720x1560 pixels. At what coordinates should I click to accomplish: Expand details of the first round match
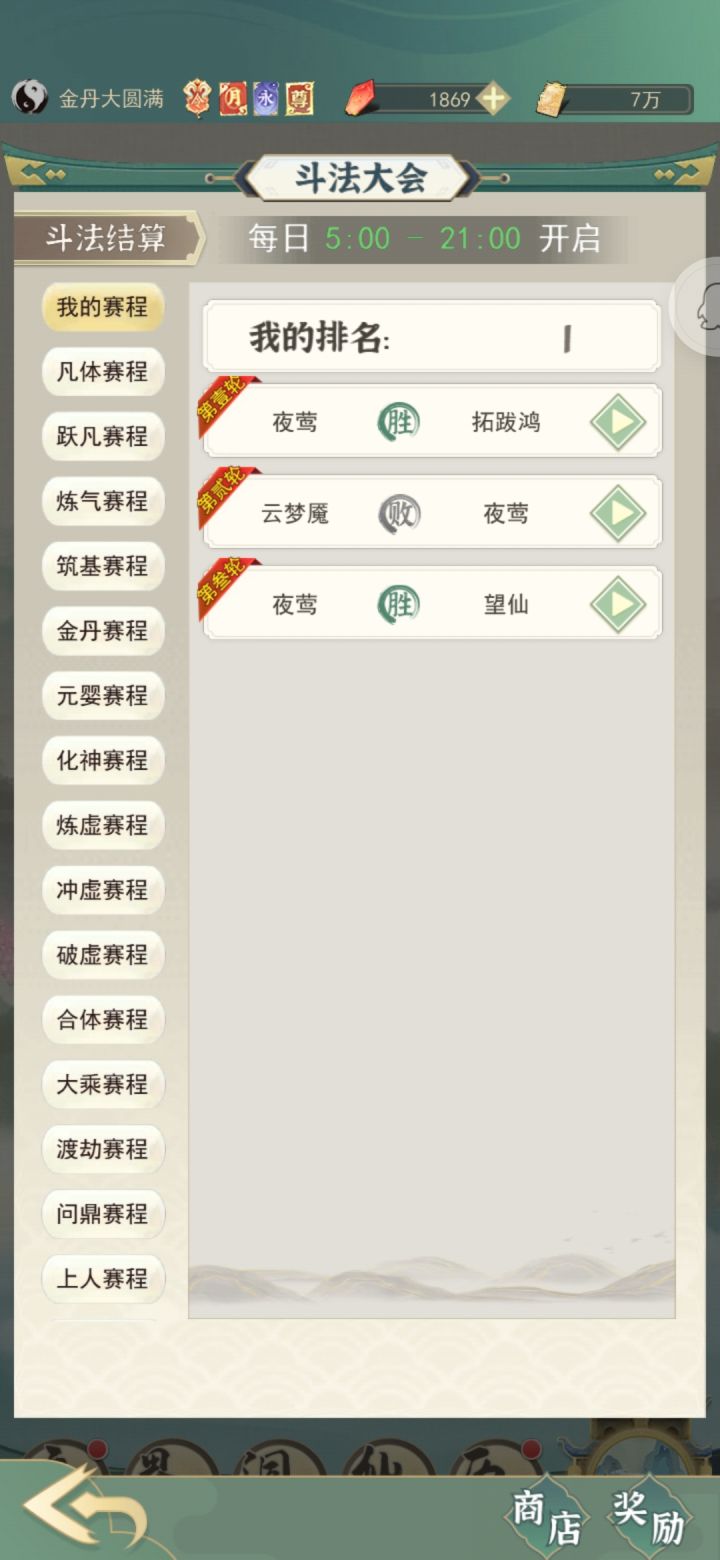(617, 421)
